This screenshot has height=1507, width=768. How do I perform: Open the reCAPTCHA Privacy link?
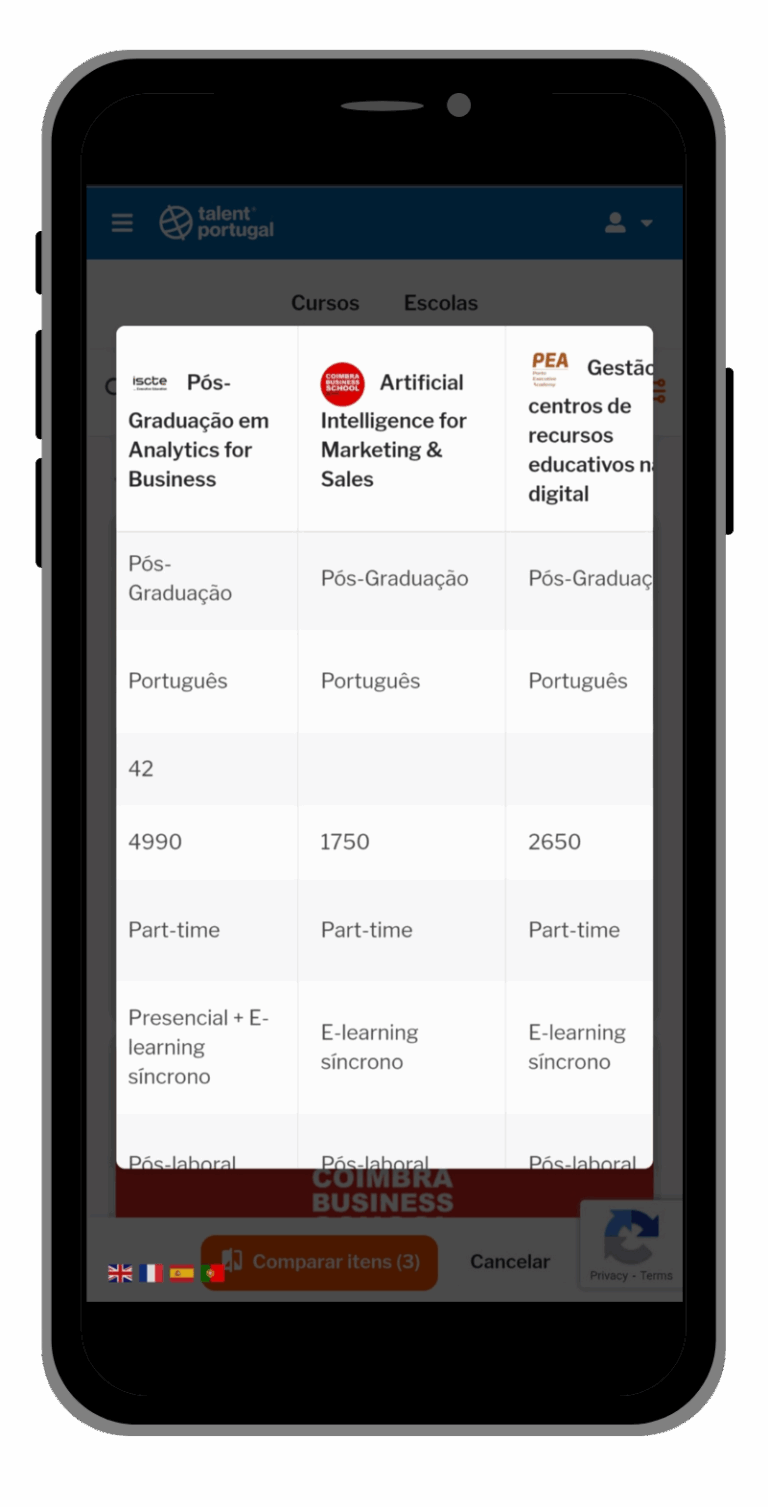click(x=608, y=1275)
